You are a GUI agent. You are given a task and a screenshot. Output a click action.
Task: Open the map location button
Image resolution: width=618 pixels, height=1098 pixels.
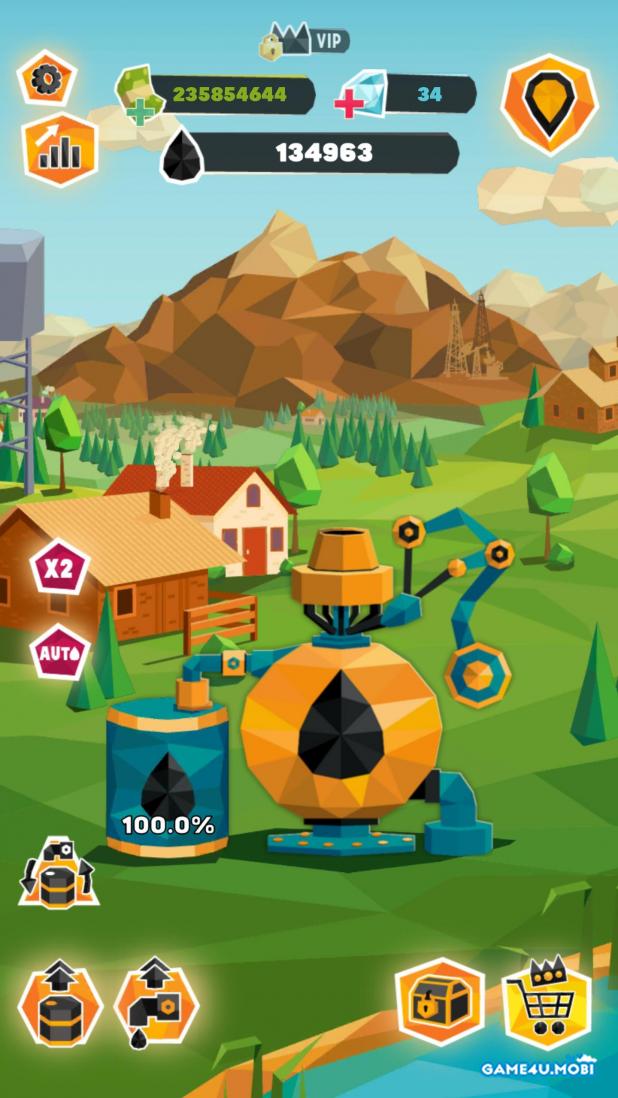click(x=549, y=104)
